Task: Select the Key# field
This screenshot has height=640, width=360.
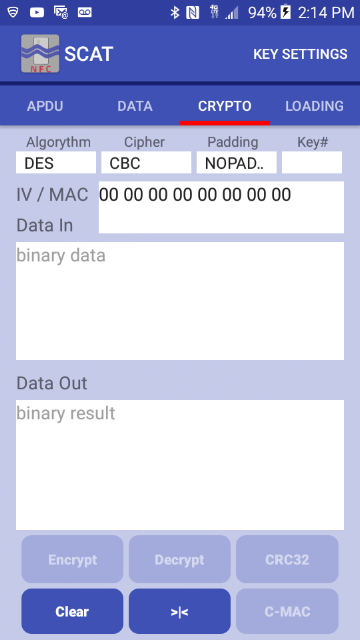Action: pyautogui.click(x=312, y=162)
